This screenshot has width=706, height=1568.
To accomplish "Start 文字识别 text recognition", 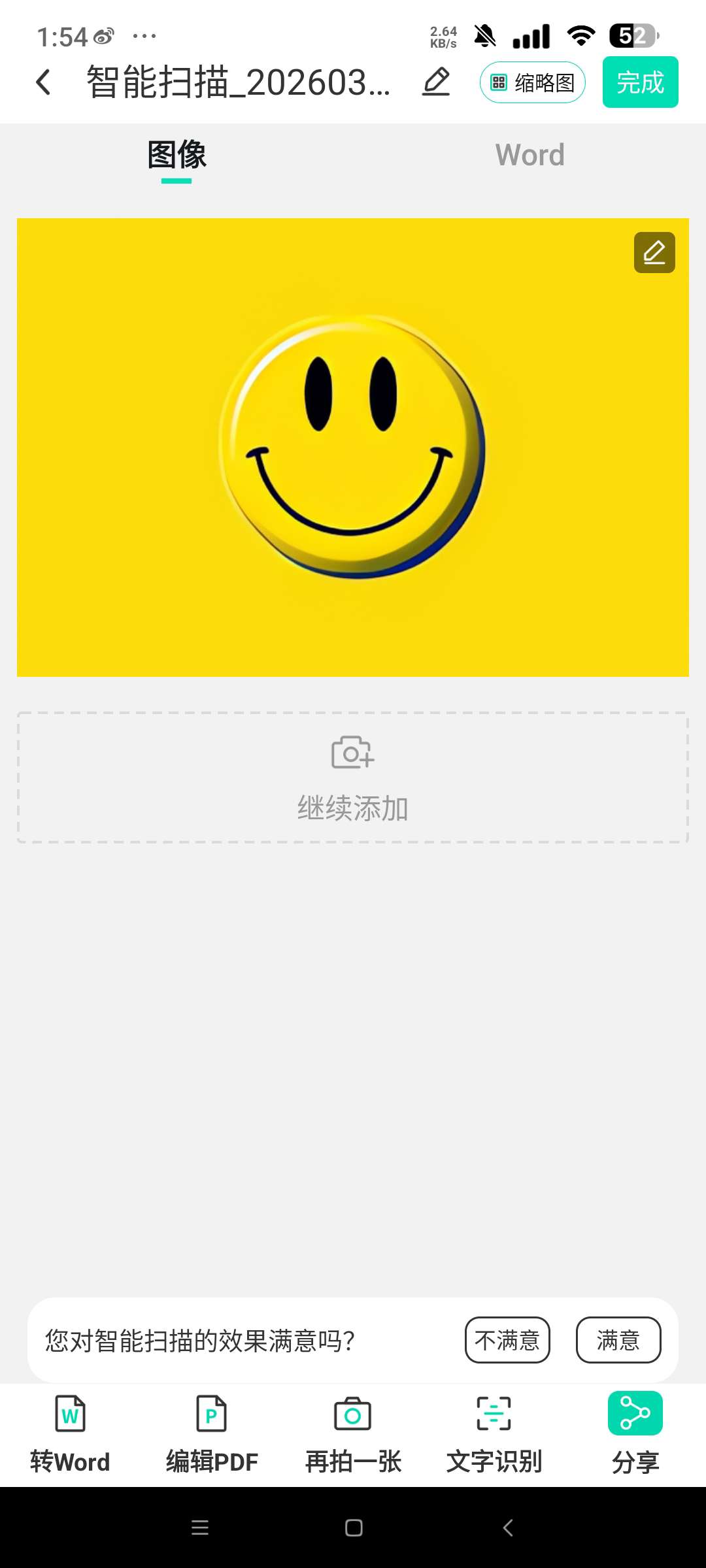I will tap(494, 1435).
